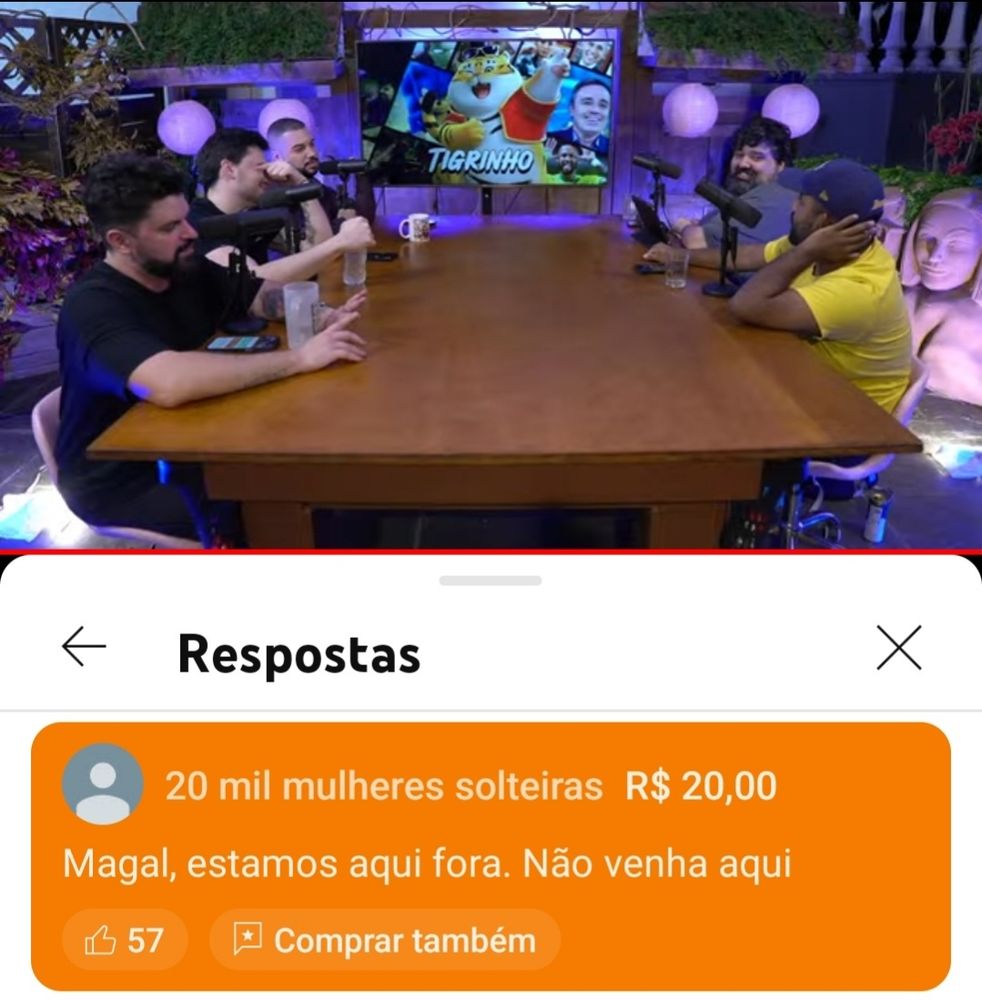Like the Super Chat comment
Screen dimensions: 982x1000
[125, 940]
